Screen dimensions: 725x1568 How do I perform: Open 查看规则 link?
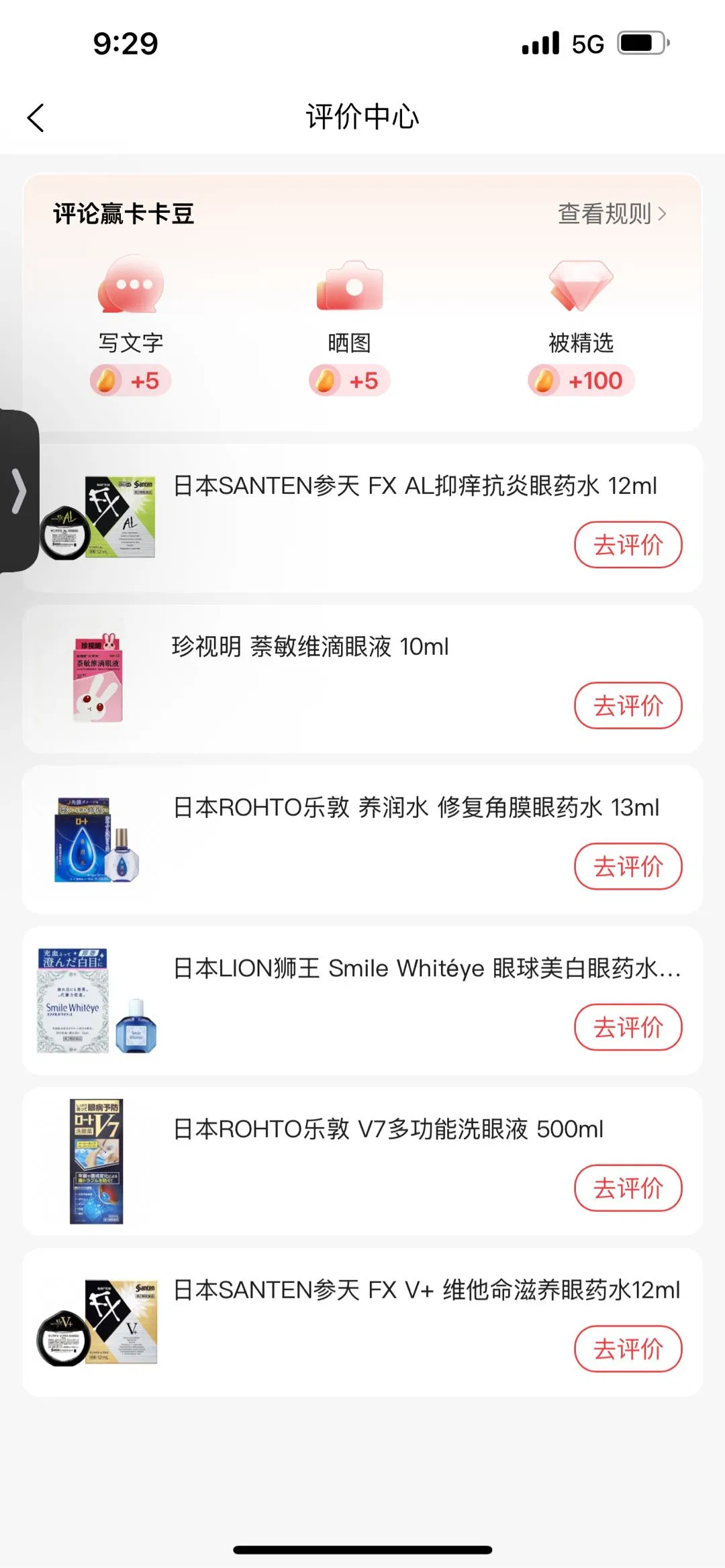[x=612, y=214]
